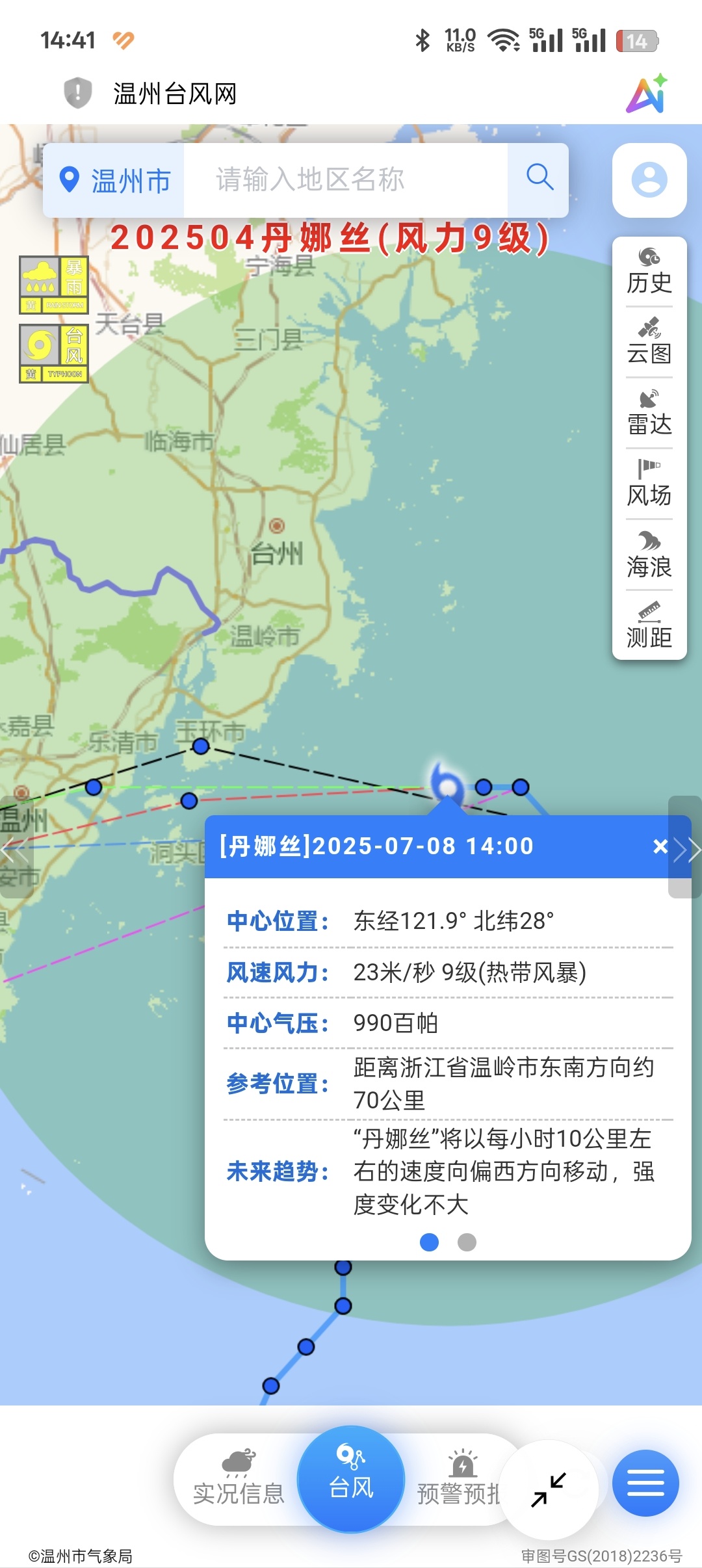Image resolution: width=702 pixels, height=1568 pixels.
Task: Open the 温州市 location selector
Action: point(114,180)
